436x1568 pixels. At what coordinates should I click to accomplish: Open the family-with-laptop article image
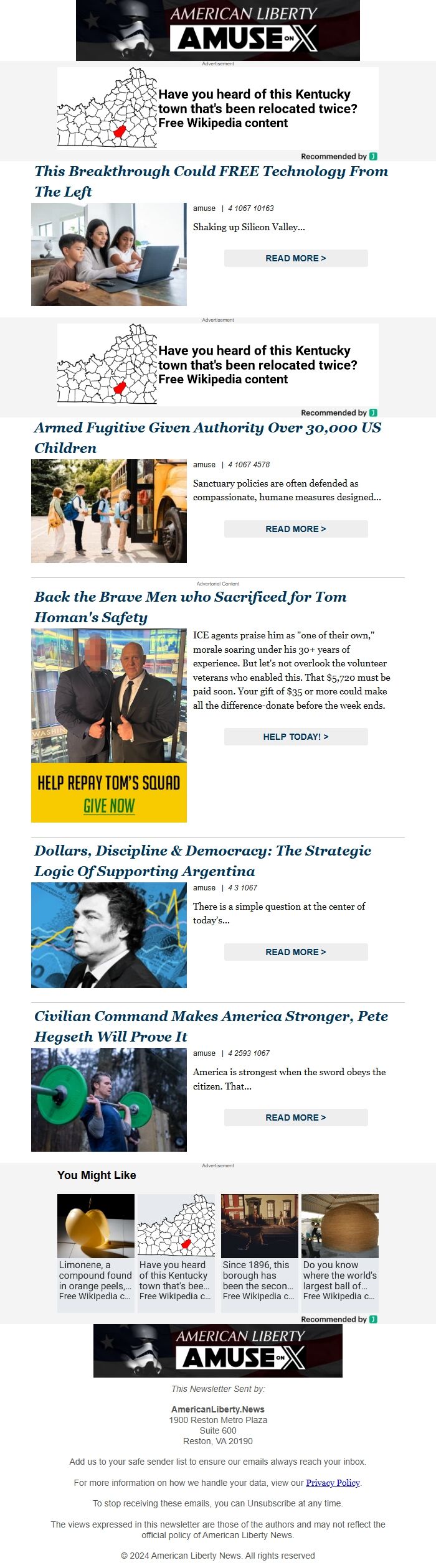108,254
